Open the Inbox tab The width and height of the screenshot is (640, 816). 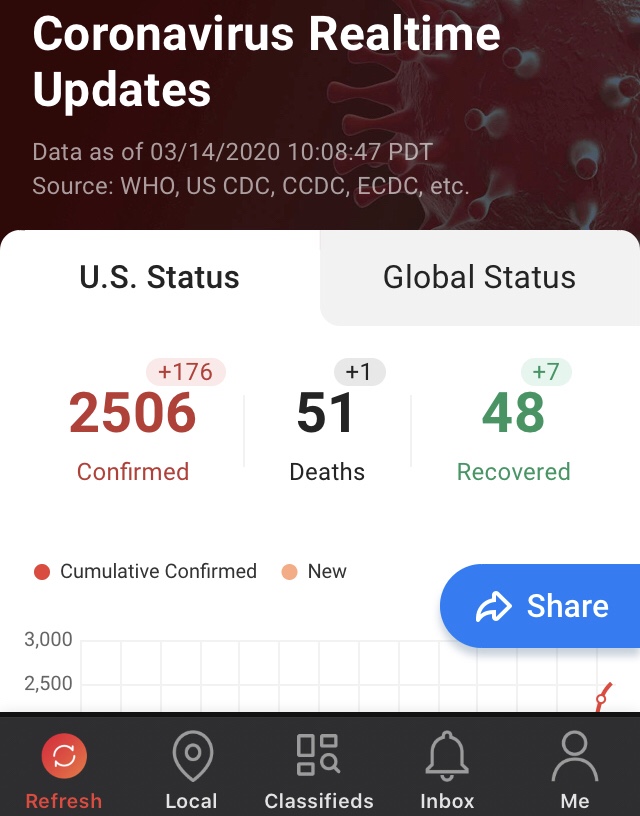pyautogui.click(x=447, y=769)
